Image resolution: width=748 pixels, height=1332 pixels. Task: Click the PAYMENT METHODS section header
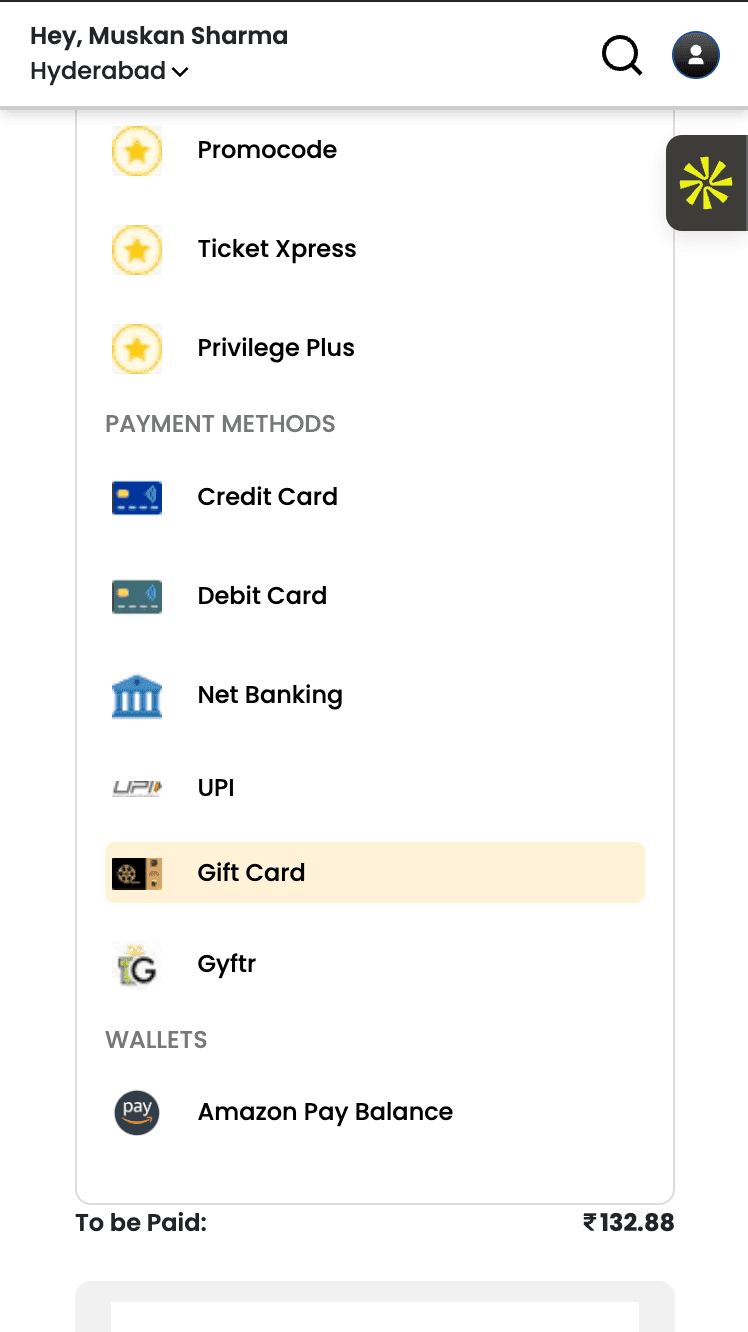tap(220, 424)
